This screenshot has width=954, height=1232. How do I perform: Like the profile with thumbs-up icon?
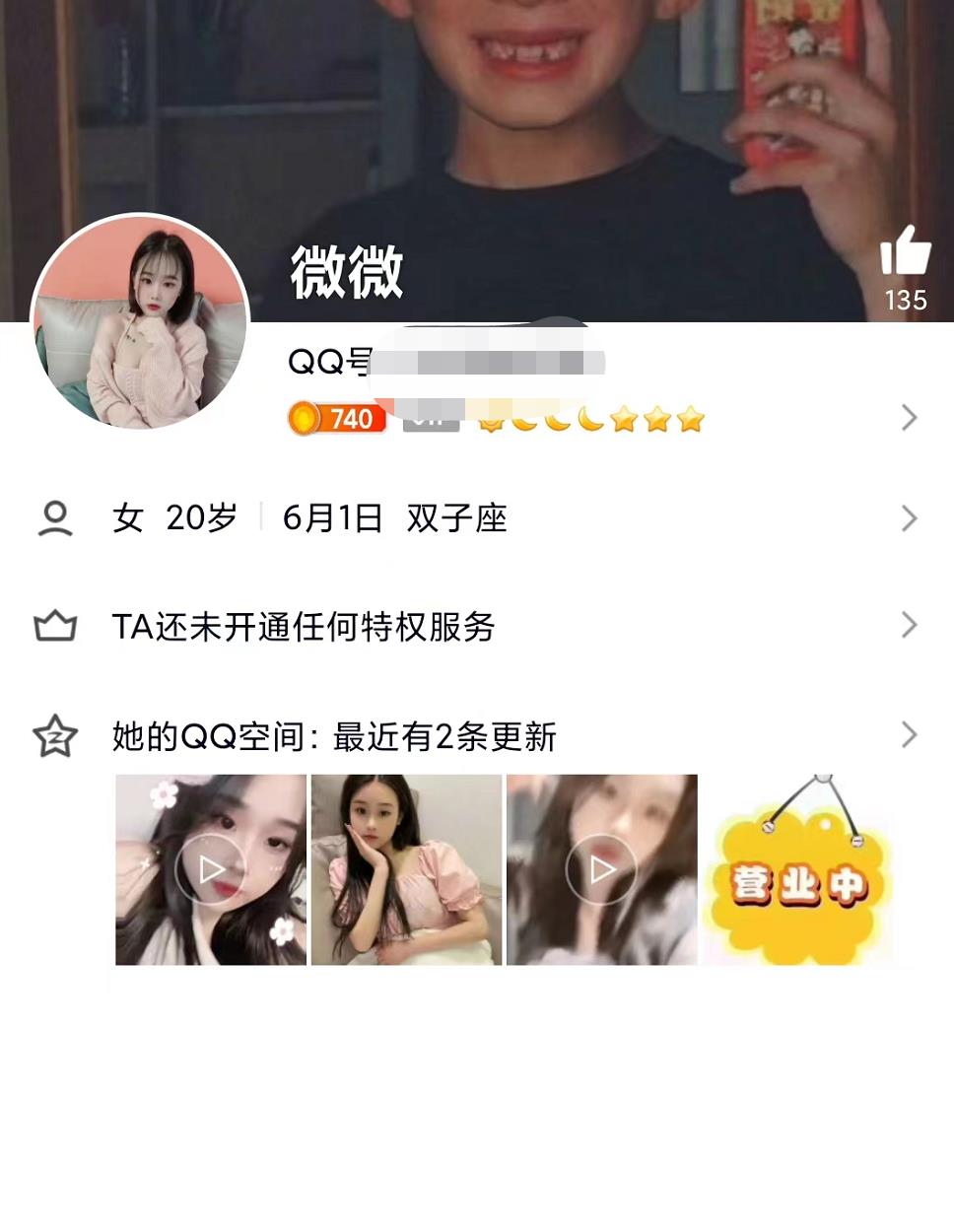coord(905,252)
